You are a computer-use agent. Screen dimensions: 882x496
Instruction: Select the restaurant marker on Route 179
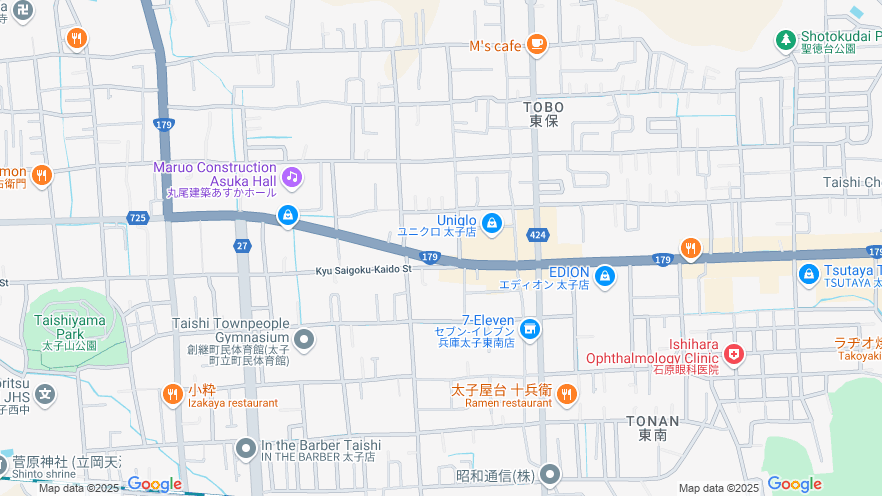tap(690, 248)
